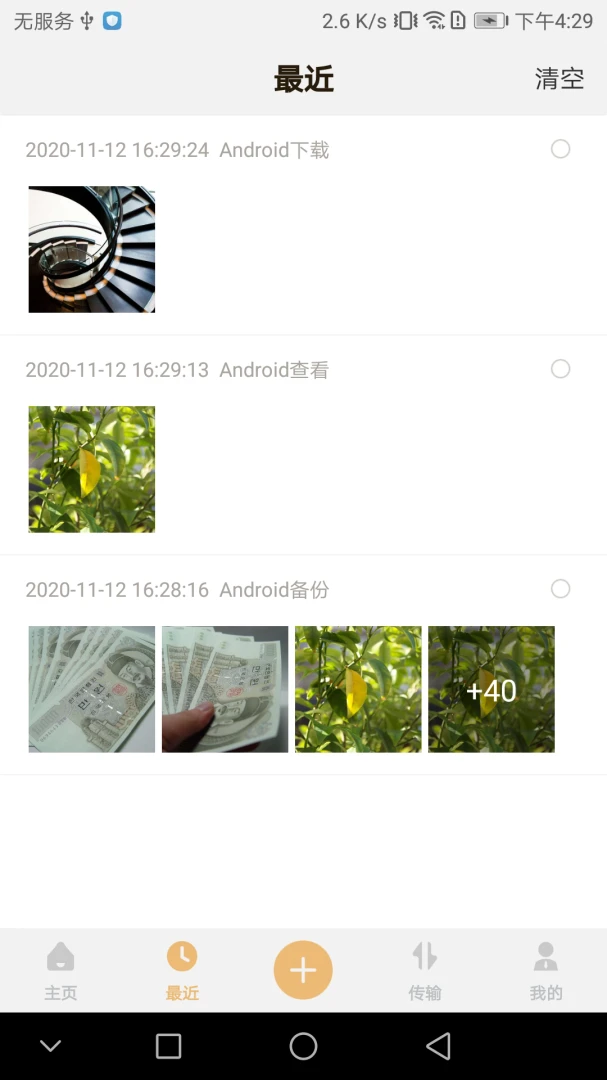Open the spiral staircase photo under Android下载
This screenshot has height=1080, width=607.
[92, 249]
